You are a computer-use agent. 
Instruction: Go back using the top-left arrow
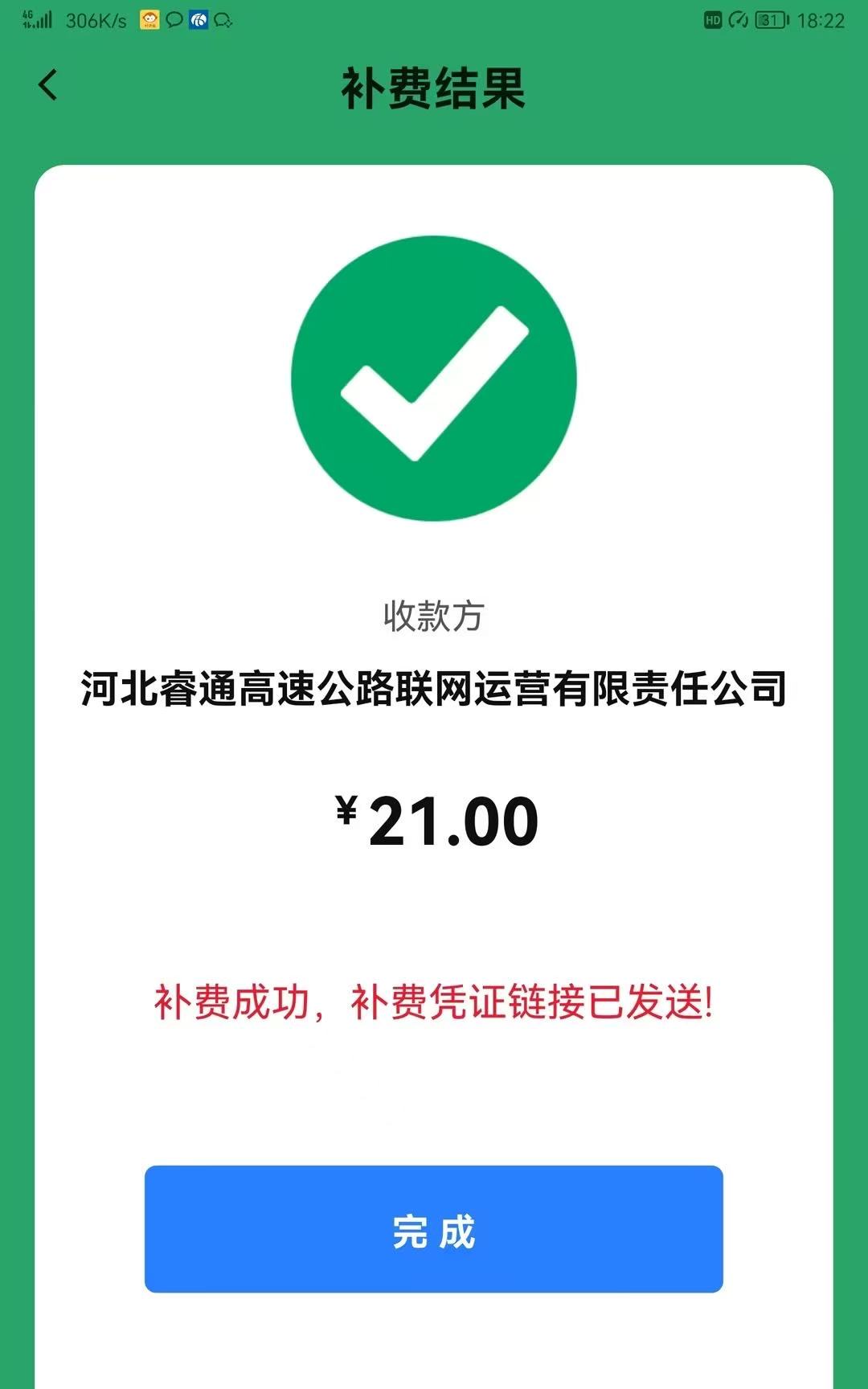(48, 84)
